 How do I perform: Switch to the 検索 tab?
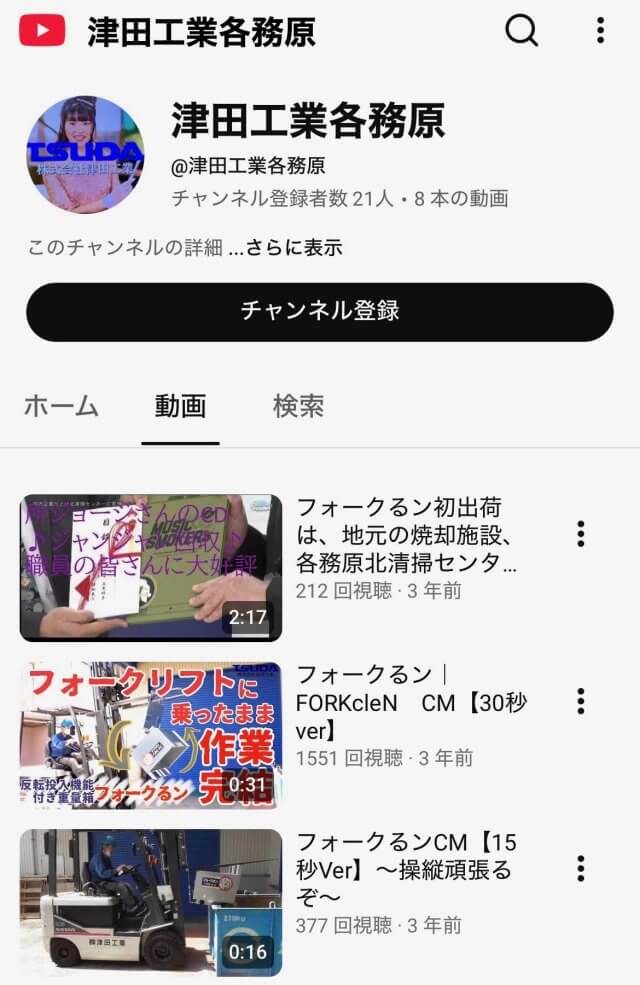pos(298,406)
